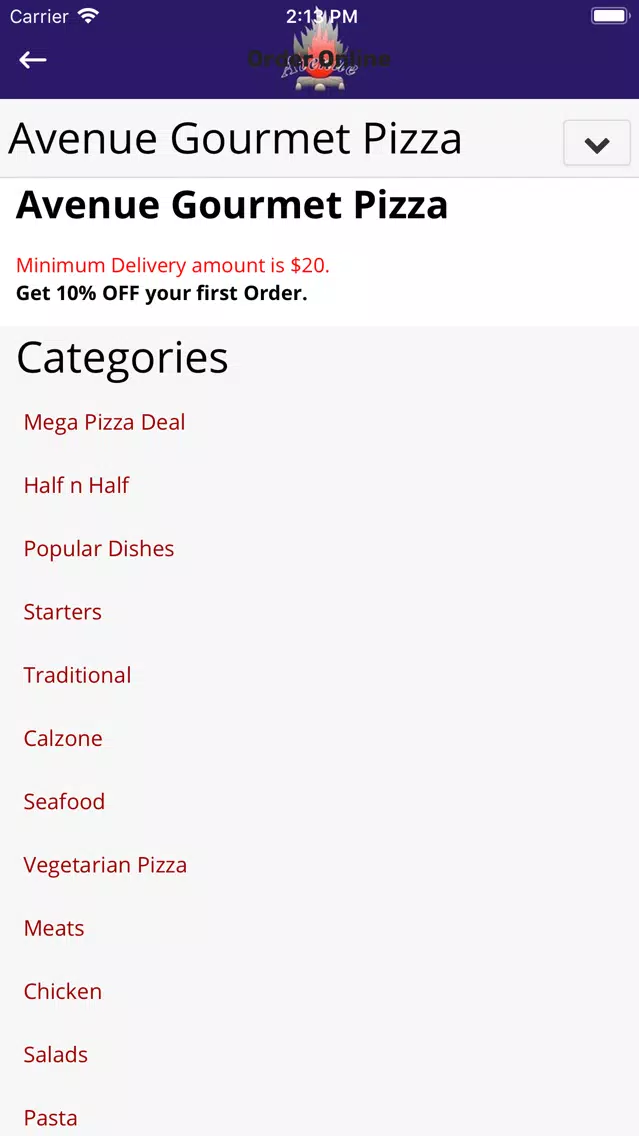Open the Starters category

(x=62, y=611)
